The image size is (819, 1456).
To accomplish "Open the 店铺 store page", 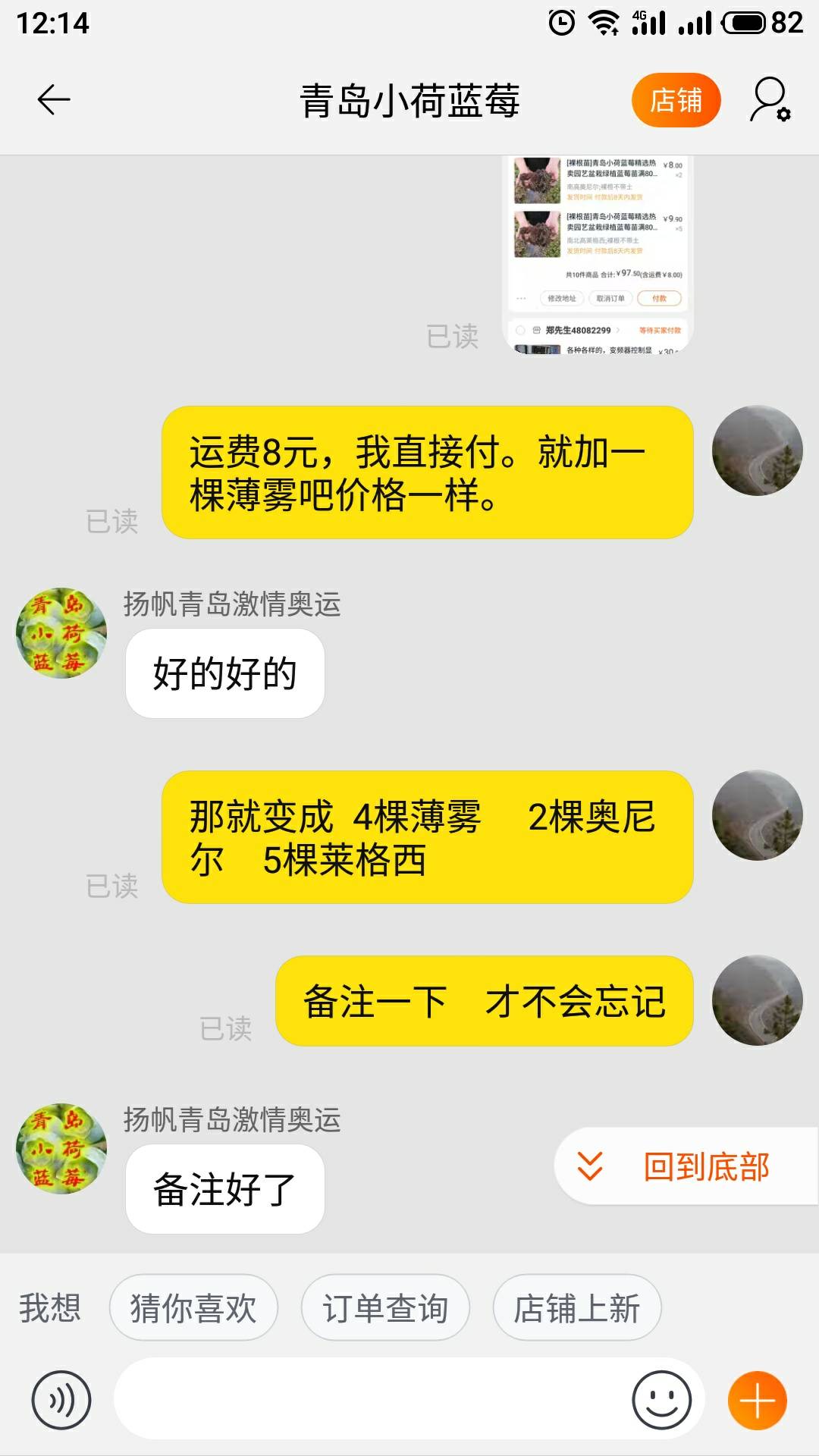I will pos(676,100).
